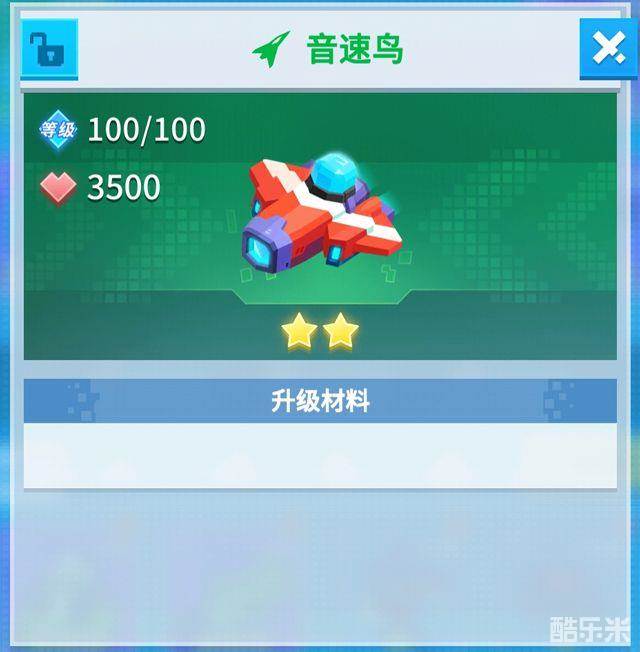Screen dimensions: 640x652
Task: Tap the lock icon beside 音速鸟
Action: 48,48
